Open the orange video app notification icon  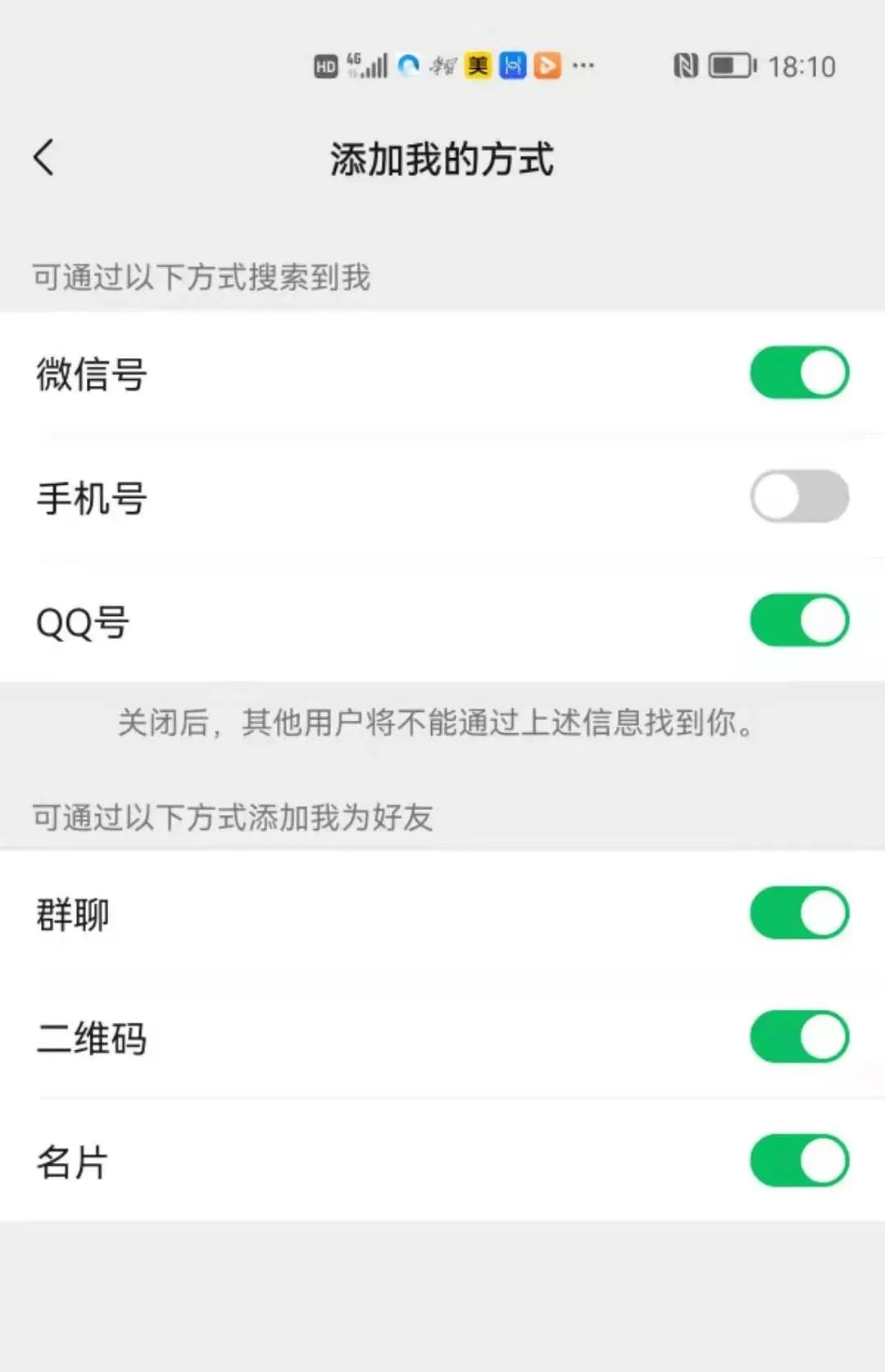[547, 65]
